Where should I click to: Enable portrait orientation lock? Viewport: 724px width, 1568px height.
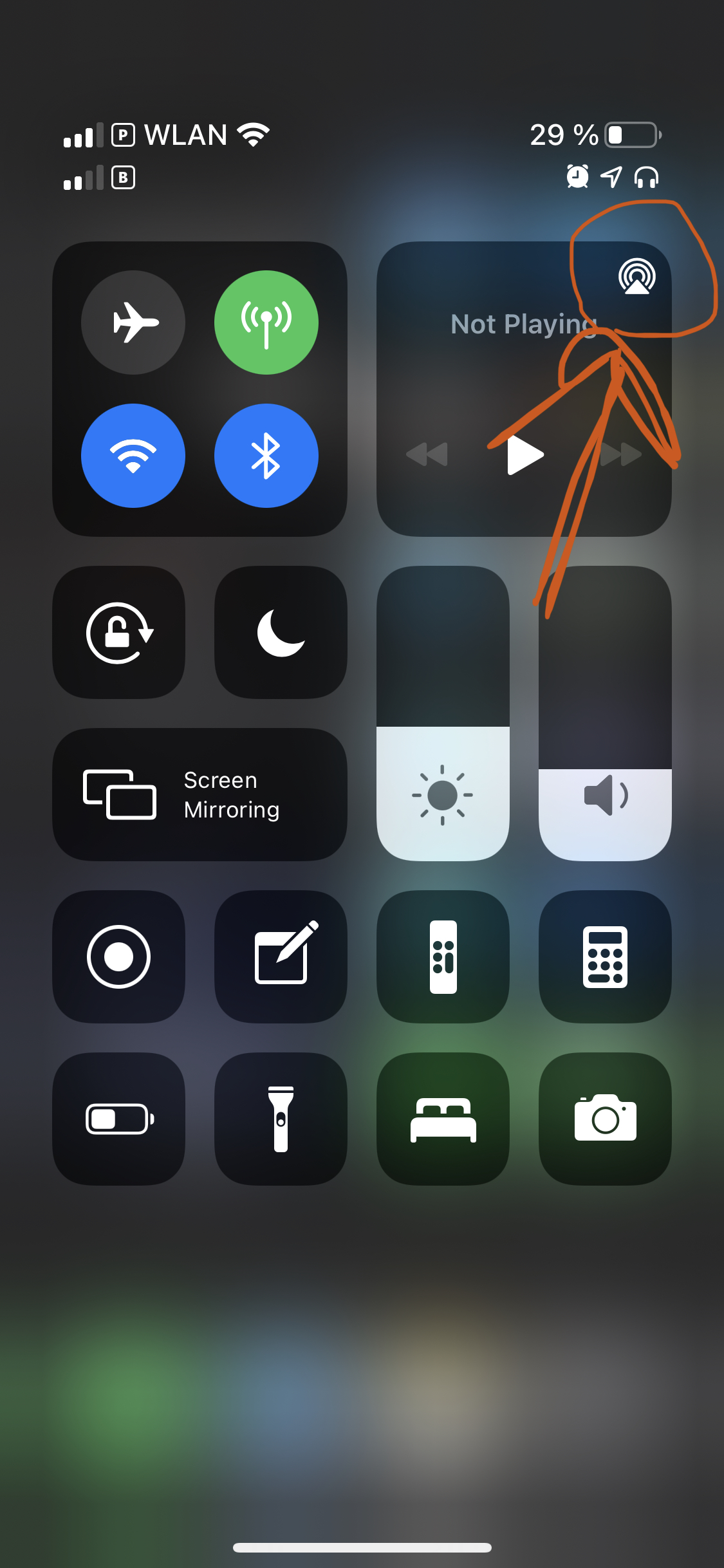[119, 633]
